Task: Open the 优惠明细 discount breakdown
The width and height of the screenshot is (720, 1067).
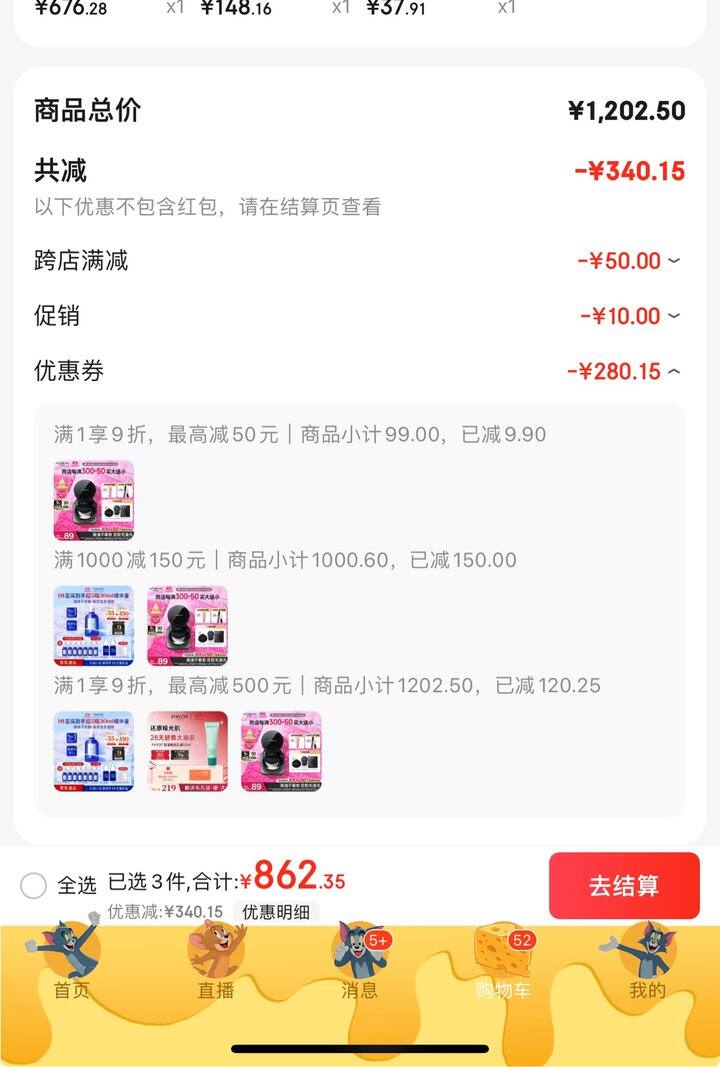Action: coord(276,911)
